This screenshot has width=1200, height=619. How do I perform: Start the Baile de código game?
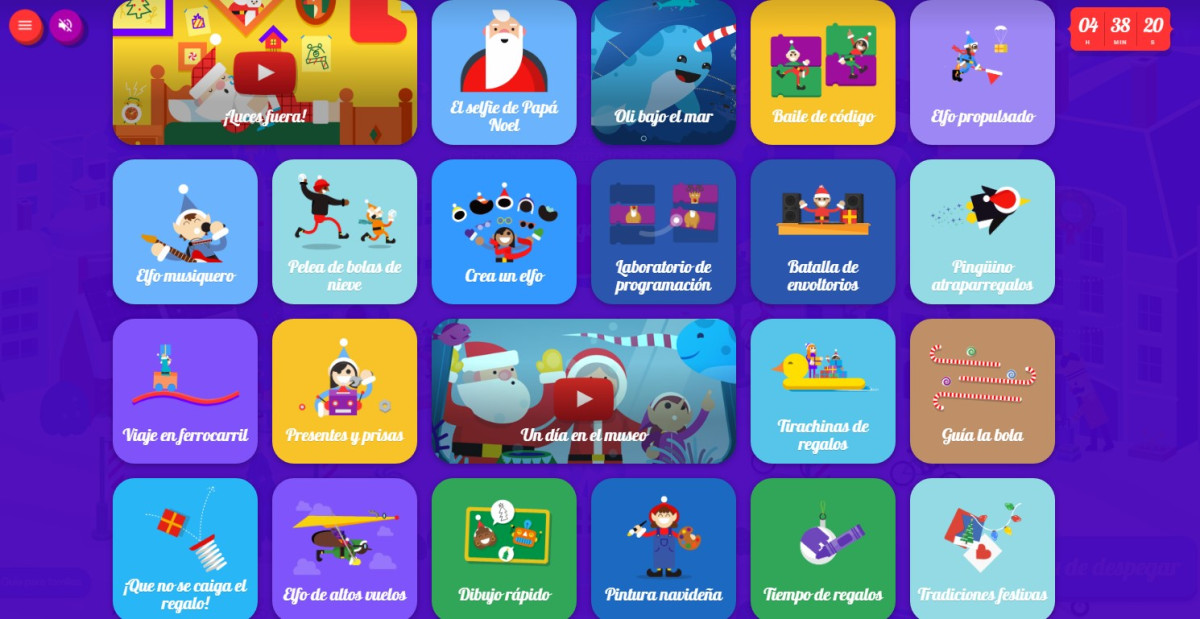pyautogui.click(x=823, y=72)
